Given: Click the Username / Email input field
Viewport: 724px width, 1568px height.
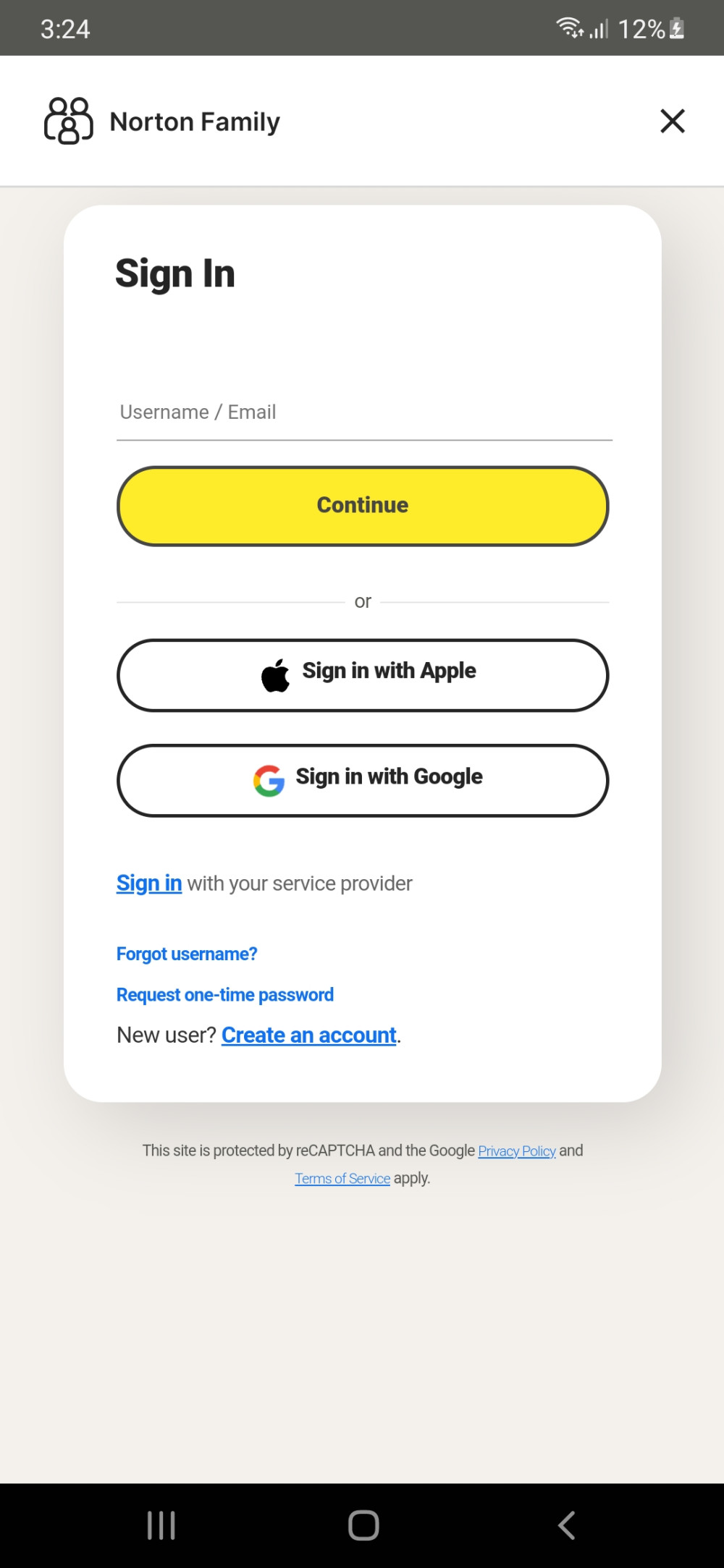Looking at the screenshot, I should tap(362, 412).
